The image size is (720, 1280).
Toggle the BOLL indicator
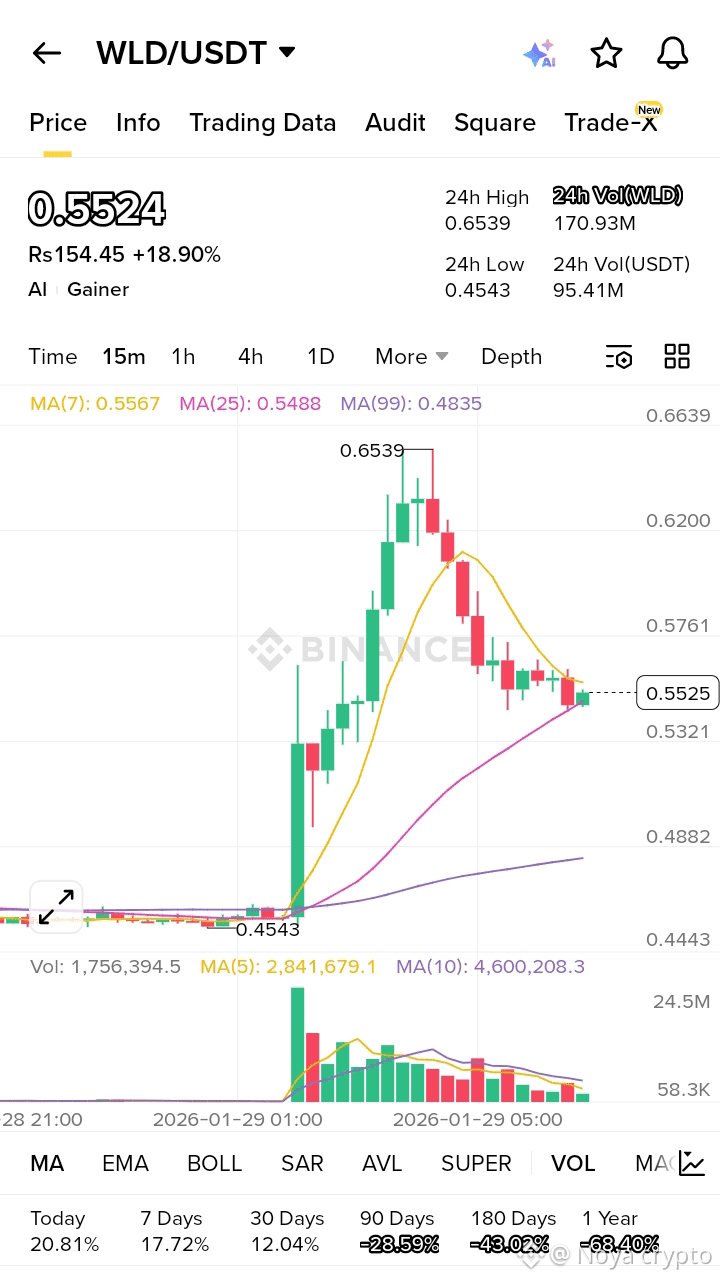click(x=213, y=1163)
